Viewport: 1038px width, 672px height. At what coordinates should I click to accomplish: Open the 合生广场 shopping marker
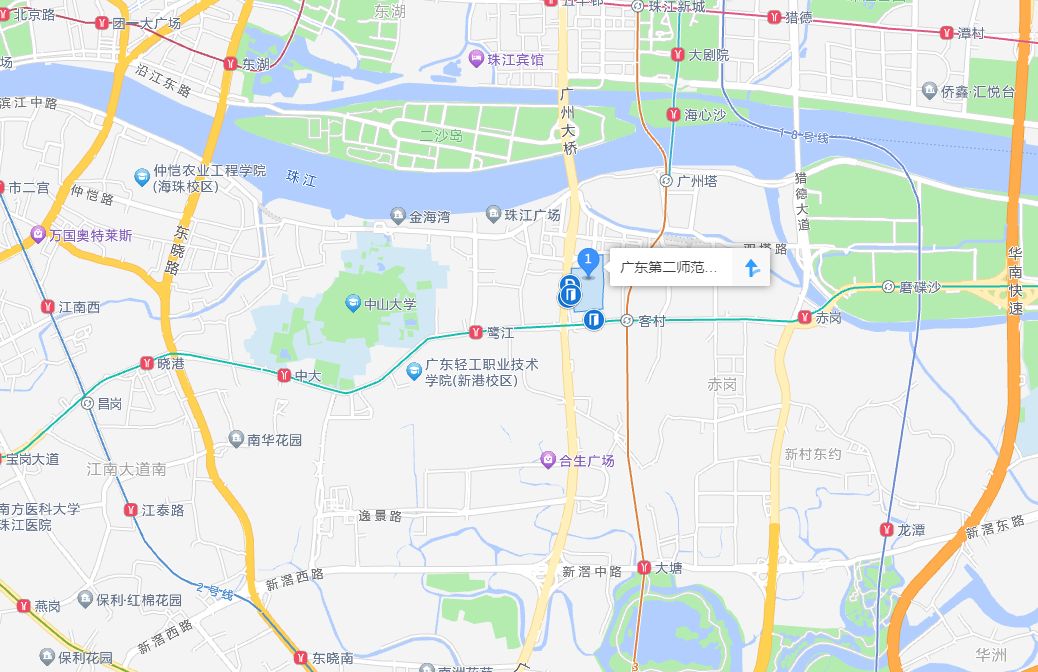pos(548,460)
